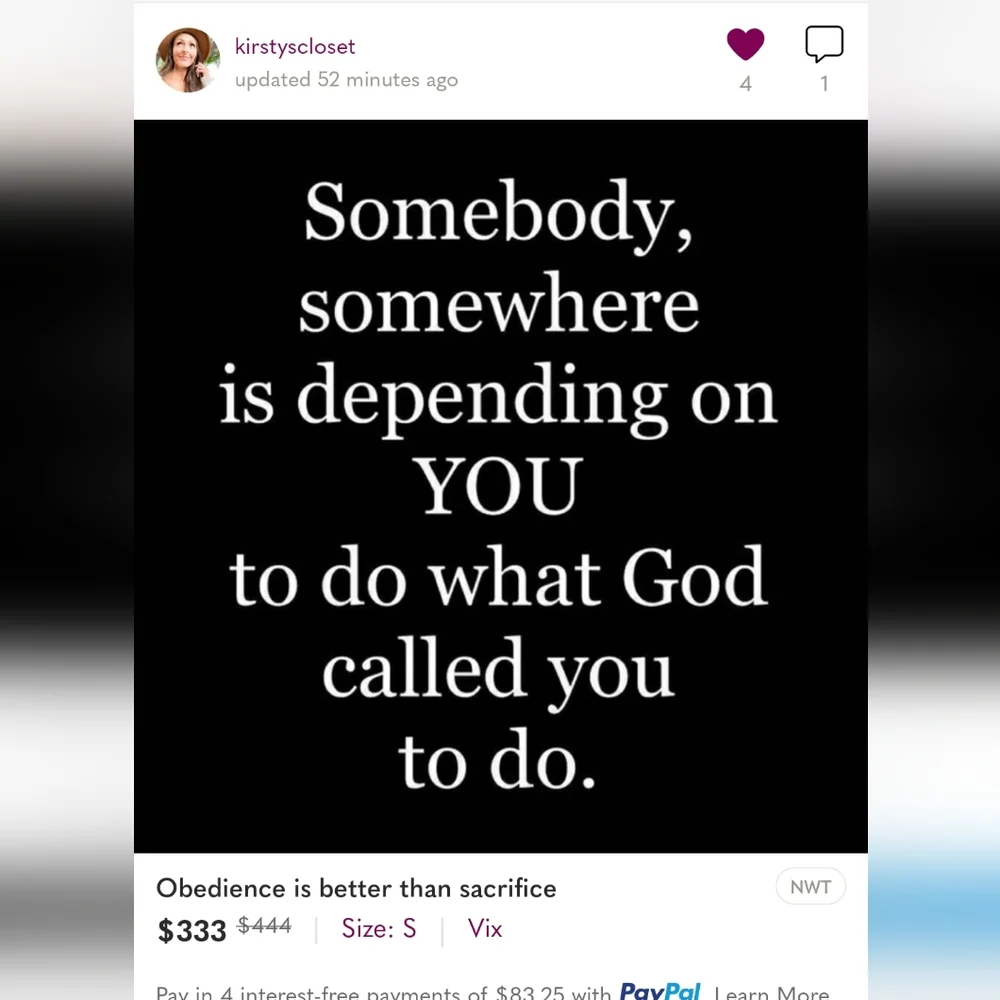
Task: Open PayPal Learn More link
Action: [x=771, y=993]
